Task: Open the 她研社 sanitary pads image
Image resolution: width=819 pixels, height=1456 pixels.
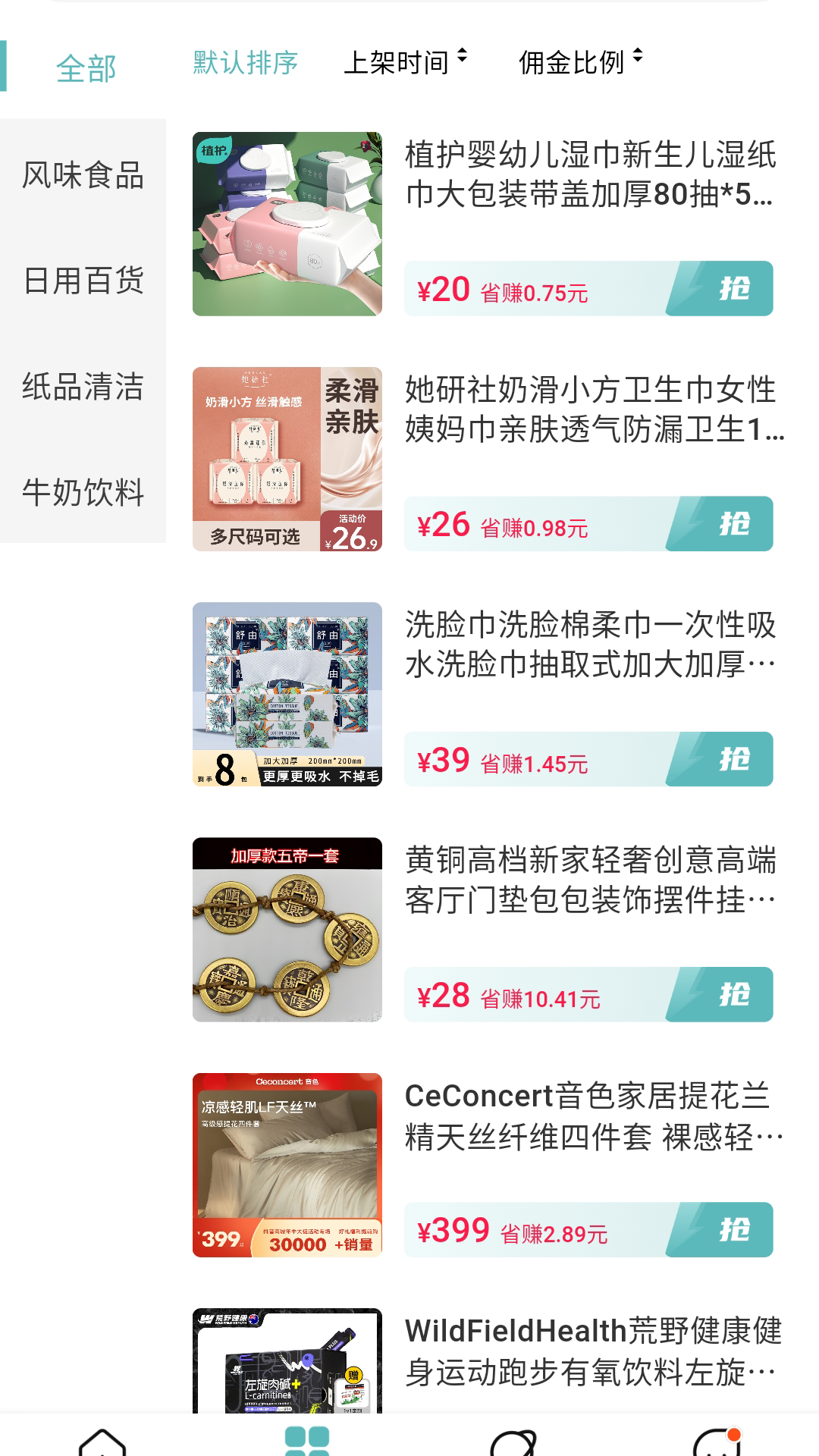Action: pos(287,459)
